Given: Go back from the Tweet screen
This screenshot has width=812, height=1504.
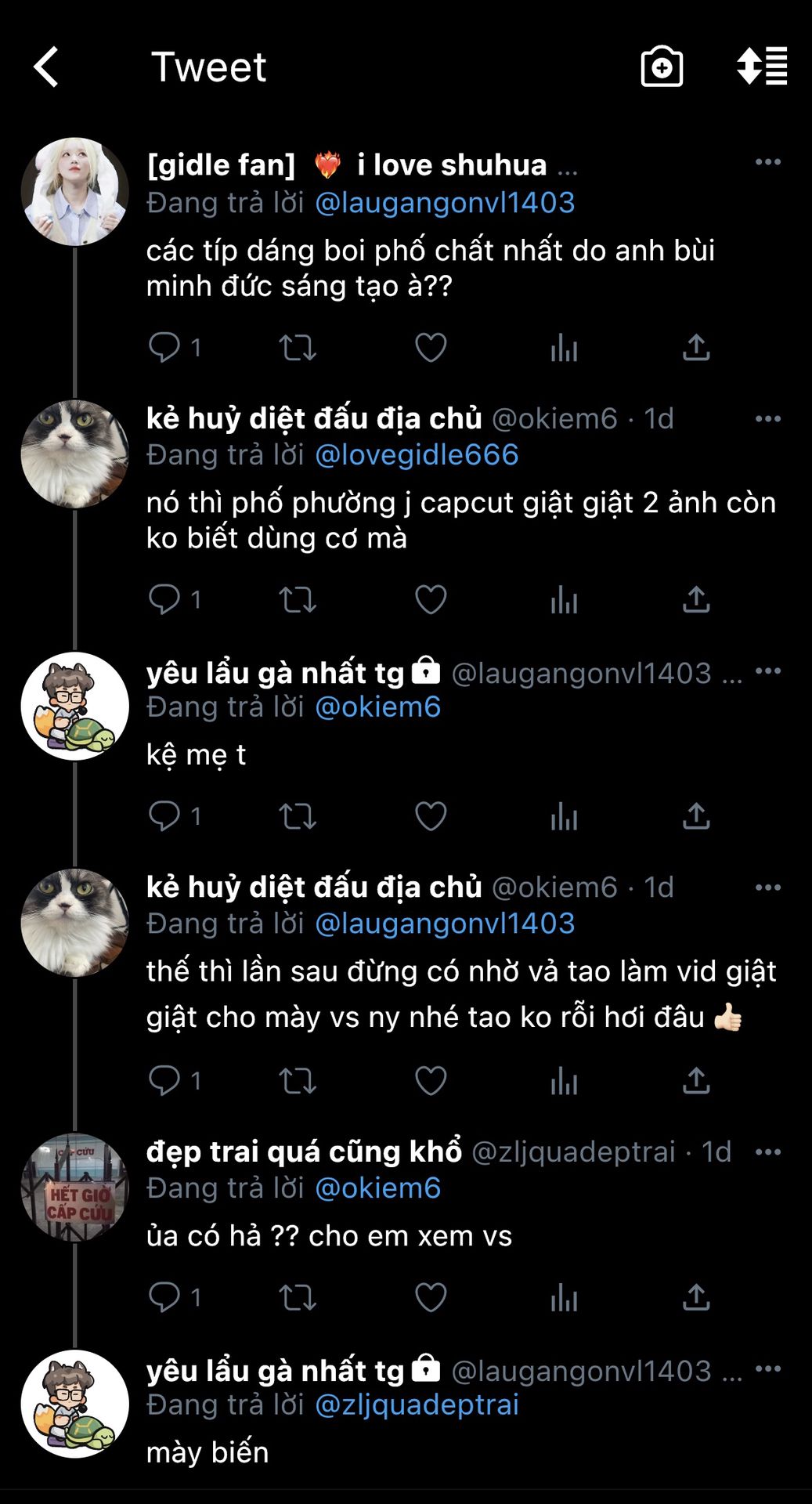Looking at the screenshot, I should click(x=46, y=67).
